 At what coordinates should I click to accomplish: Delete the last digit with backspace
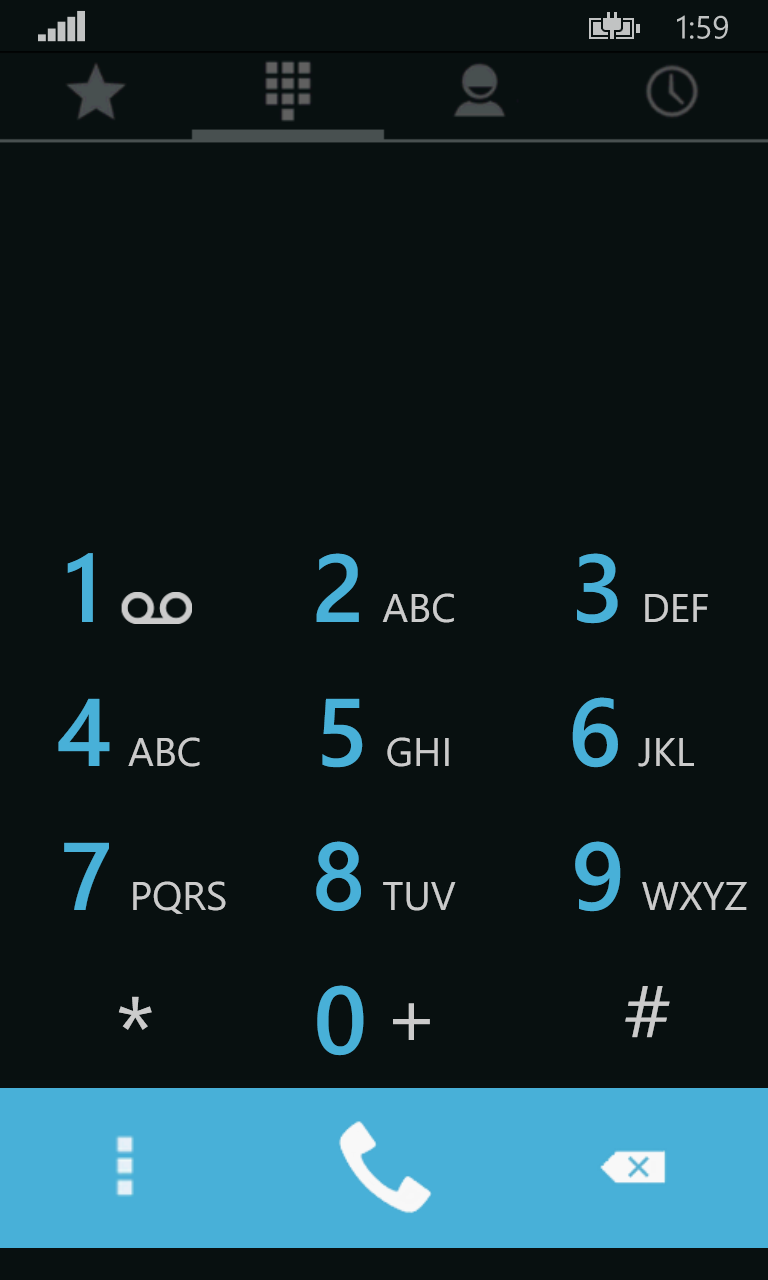click(x=633, y=1166)
